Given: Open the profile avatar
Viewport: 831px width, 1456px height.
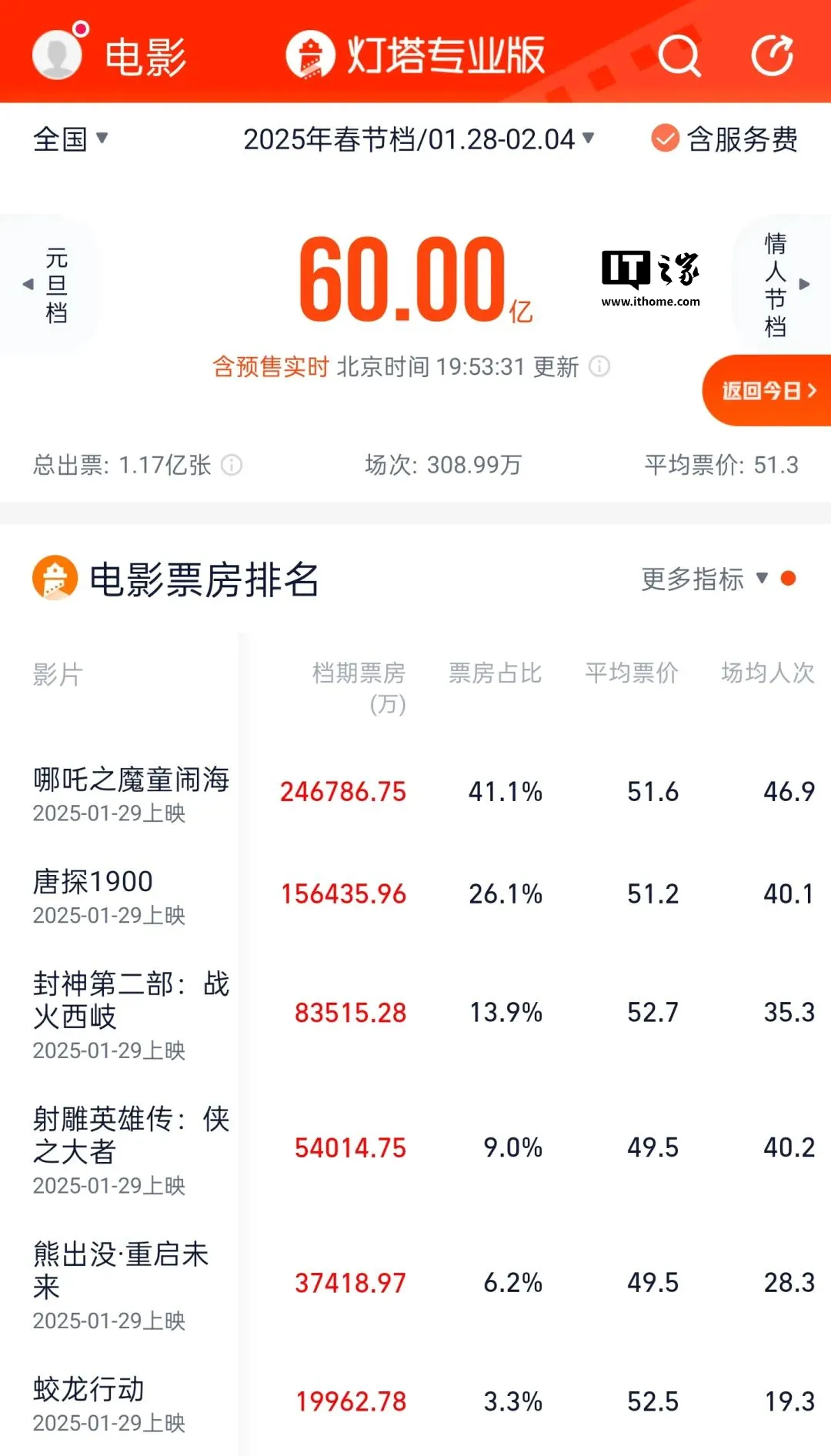Looking at the screenshot, I should click(x=57, y=54).
